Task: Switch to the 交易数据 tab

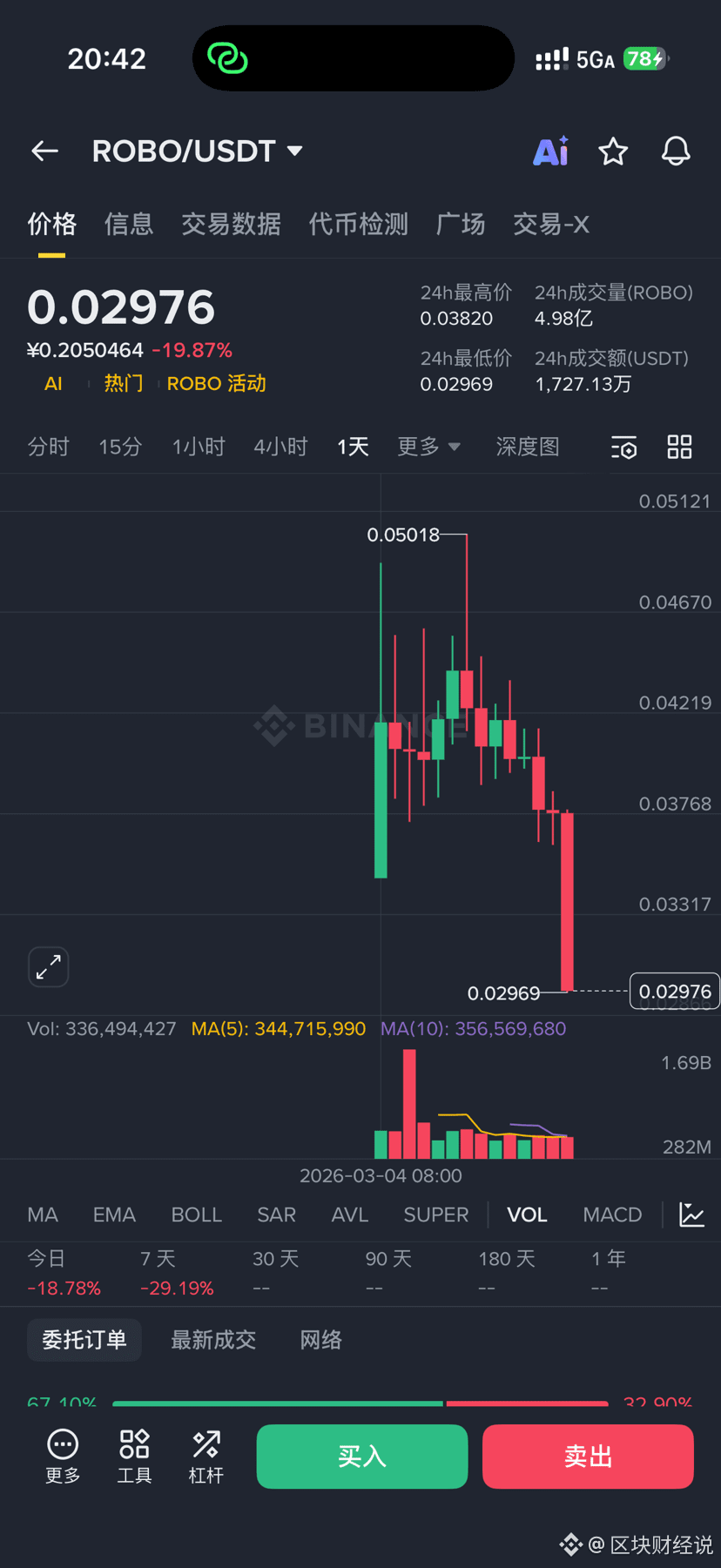Action: coord(231,225)
